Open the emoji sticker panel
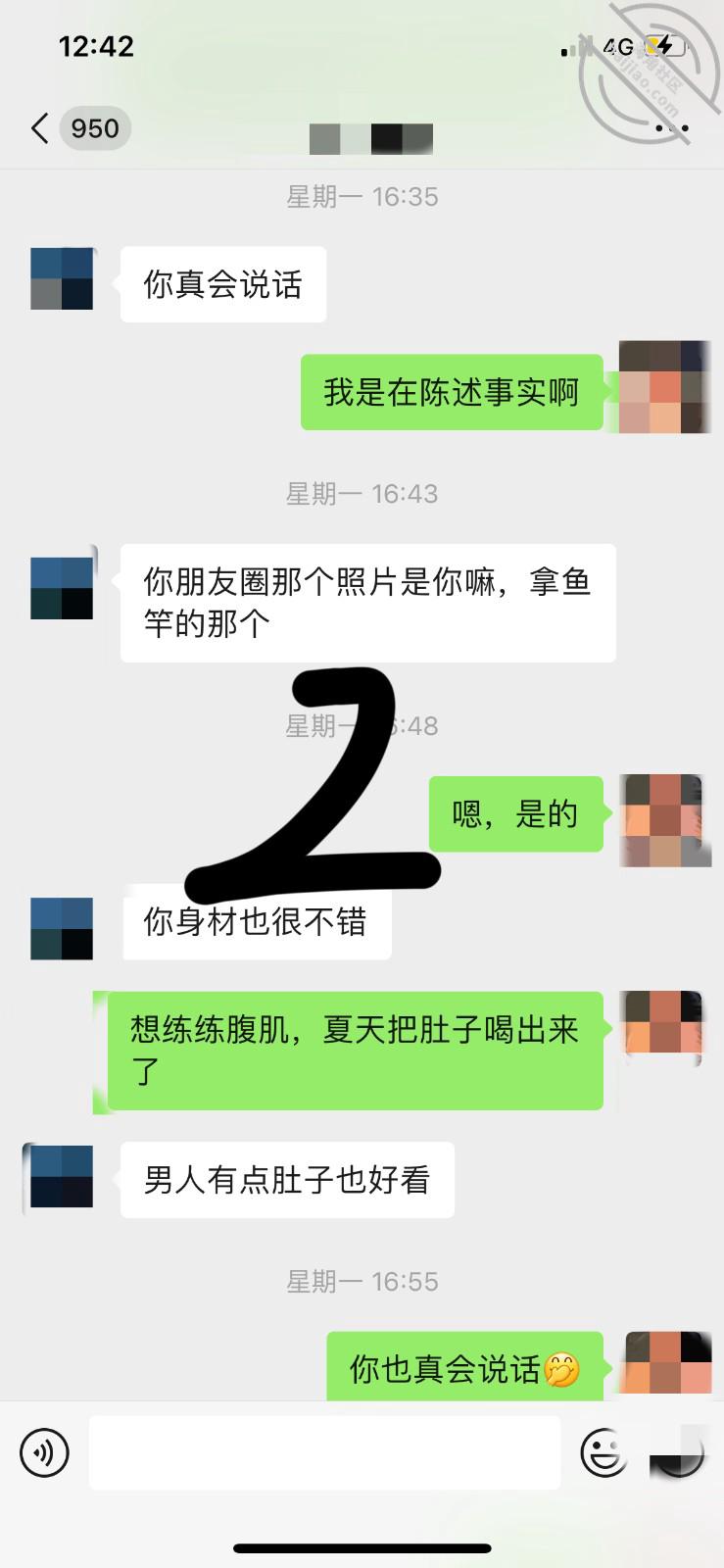 [604, 1451]
